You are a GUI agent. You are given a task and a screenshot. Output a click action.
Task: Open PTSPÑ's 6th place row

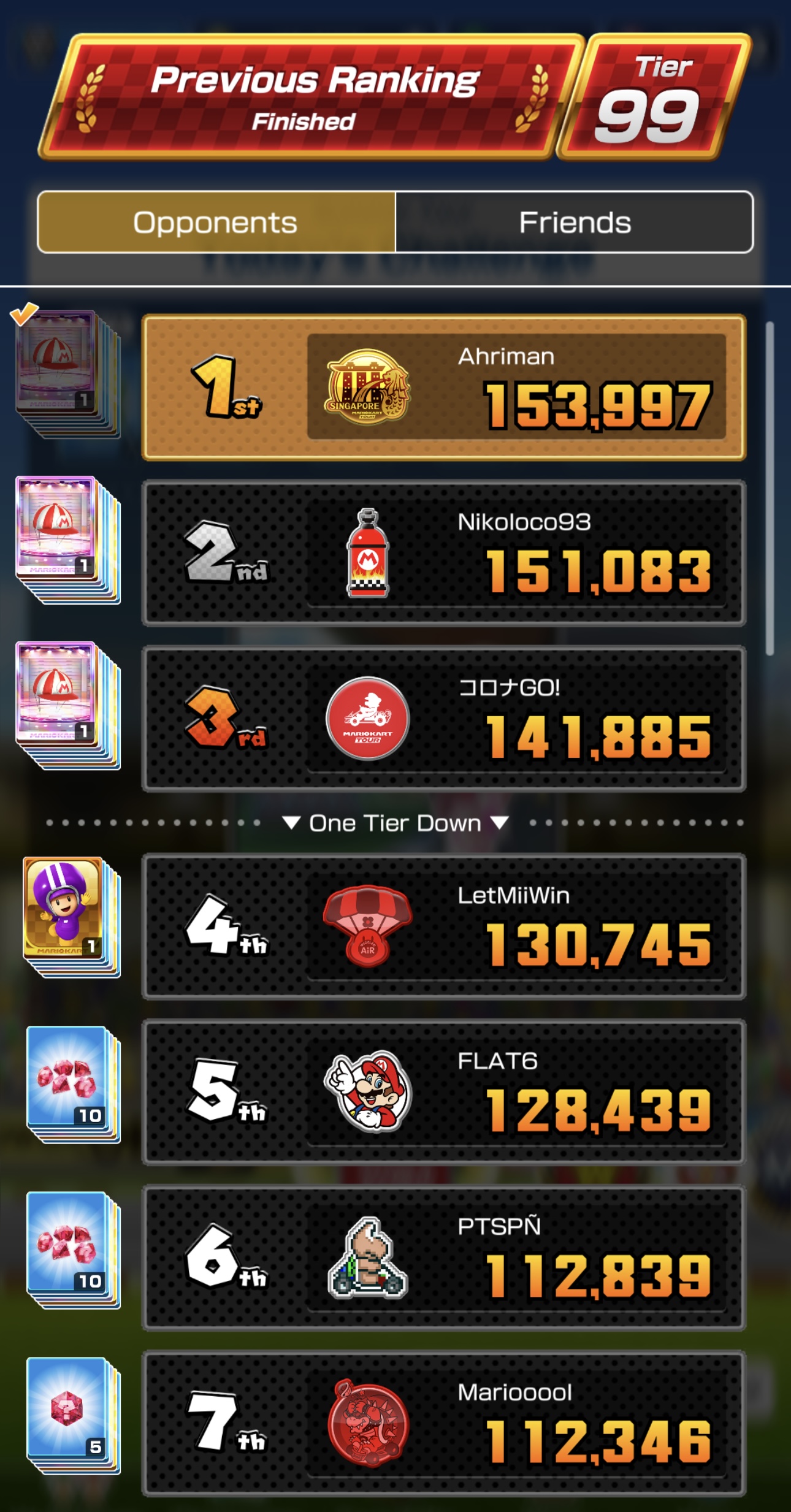tap(444, 1258)
